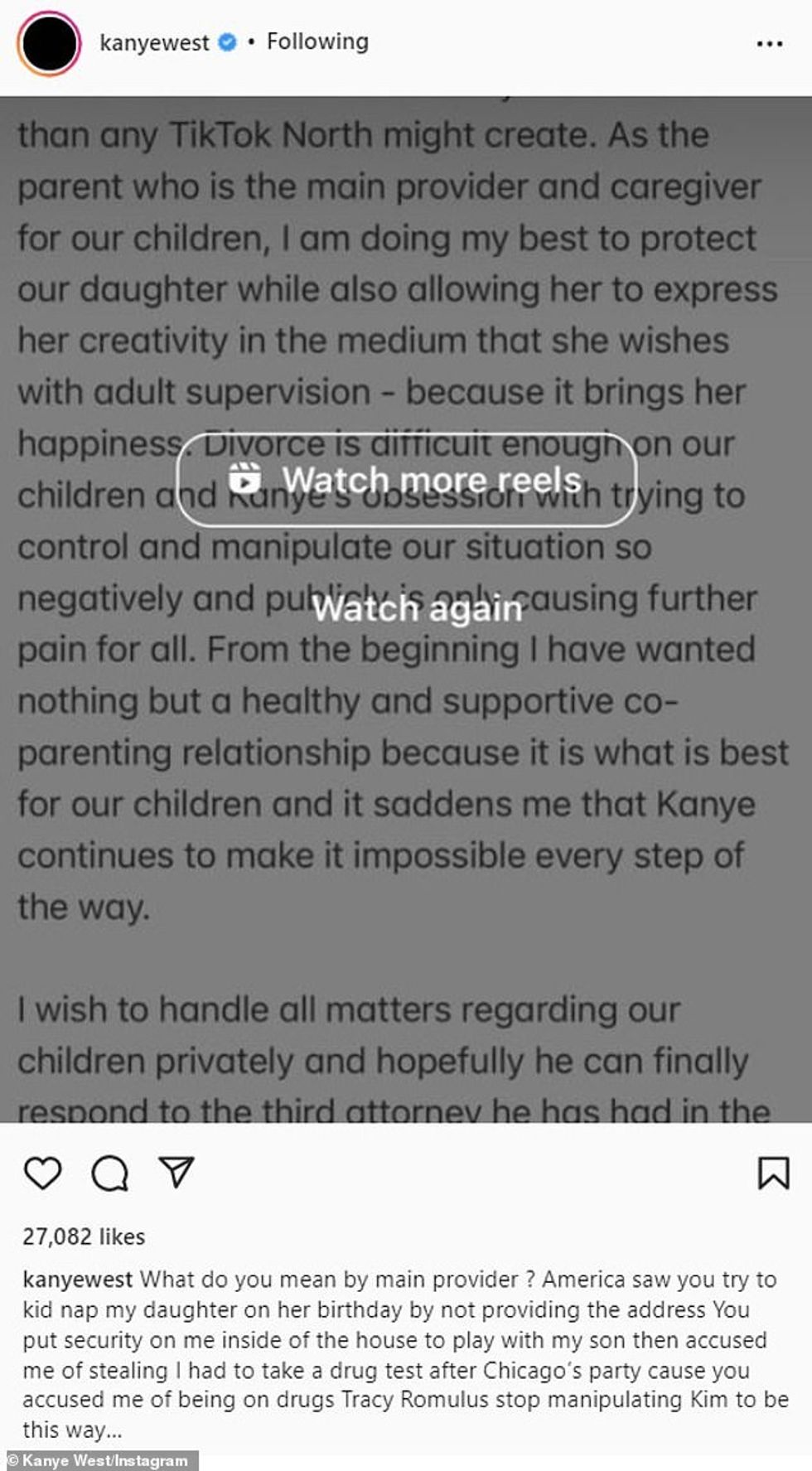The width and height of the screenshot is (812, 1471).
Task: Open kanyewest's profile picture
Action: pos(49,43)
